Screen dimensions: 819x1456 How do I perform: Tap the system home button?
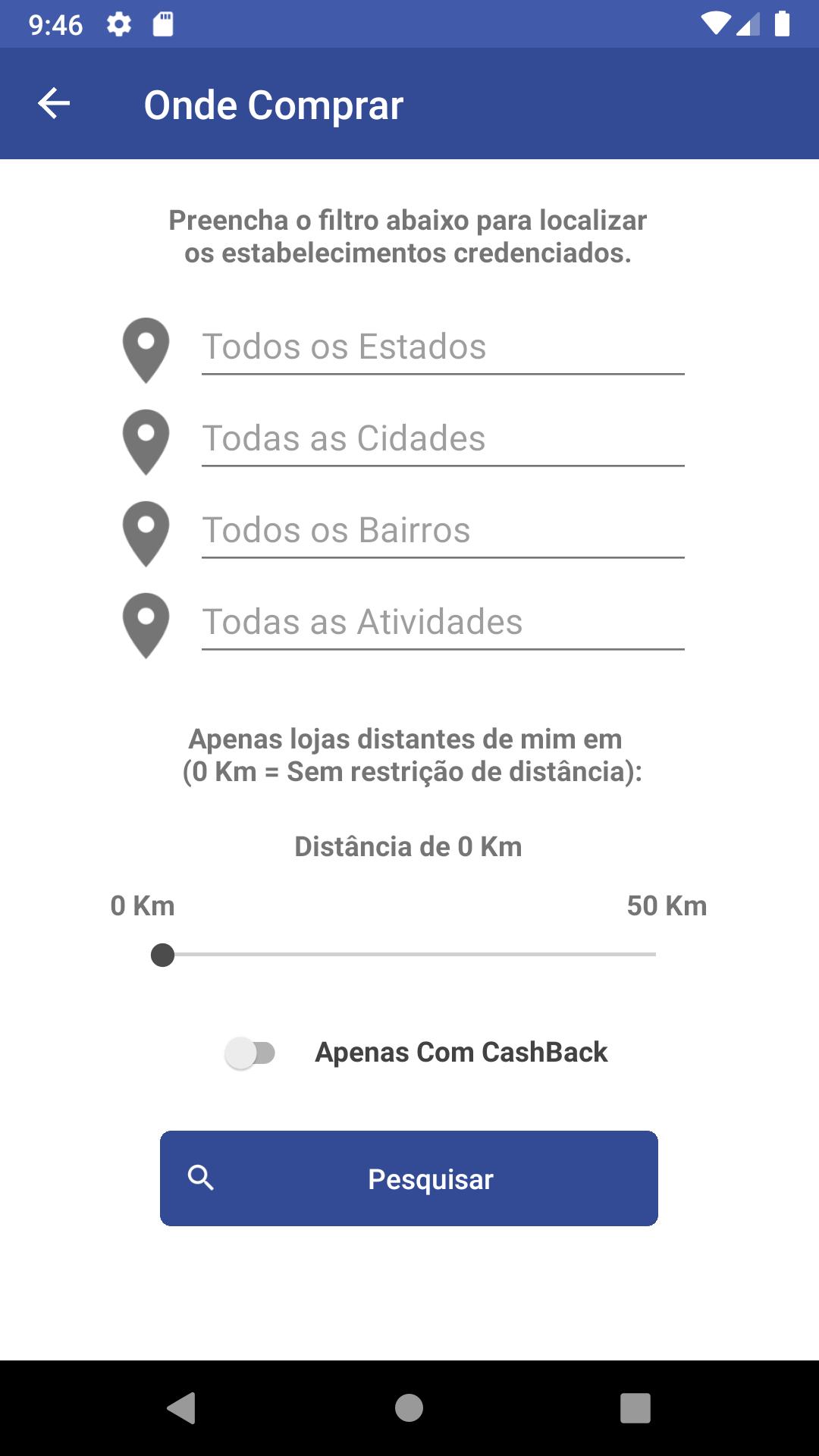coord(409,1408)
